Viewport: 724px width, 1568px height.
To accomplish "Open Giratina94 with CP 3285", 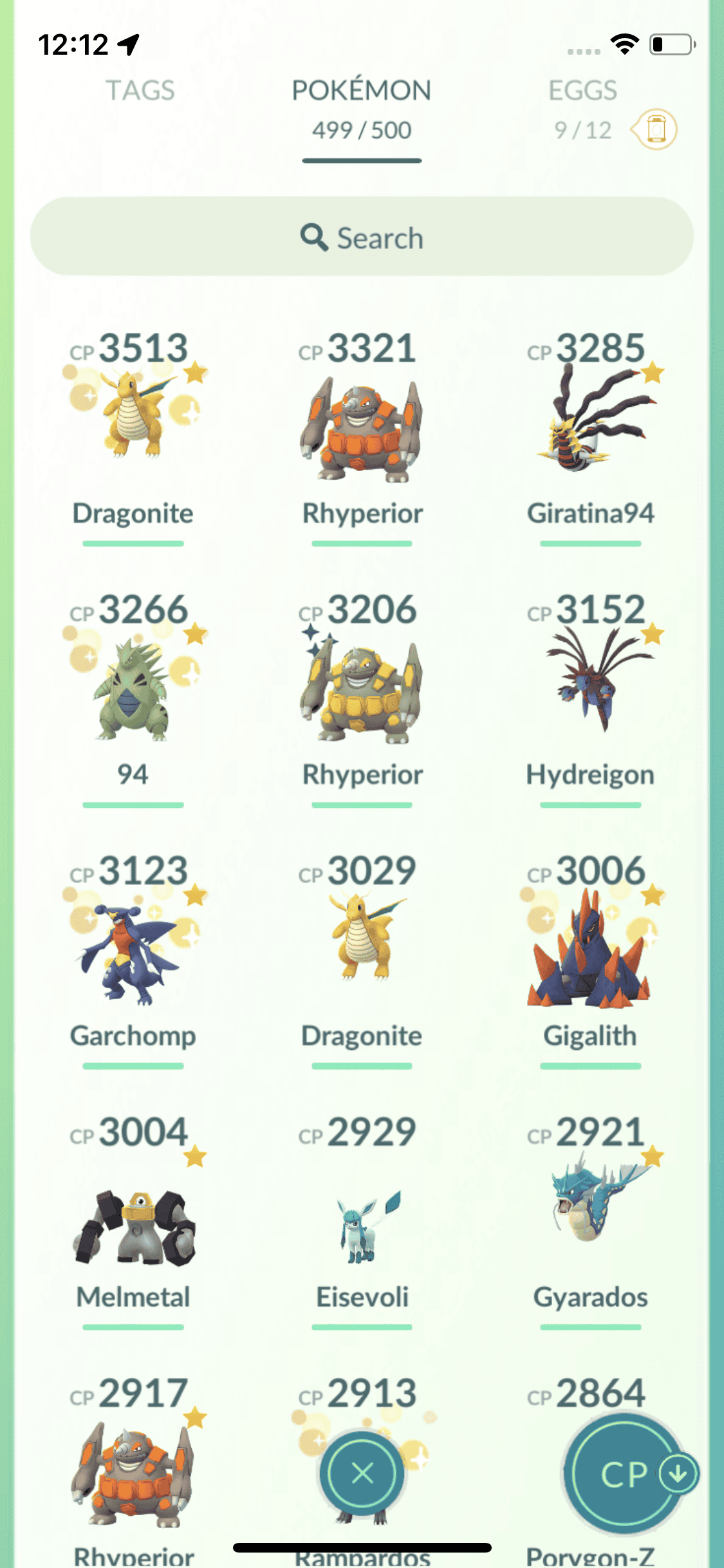I will 590,418.
